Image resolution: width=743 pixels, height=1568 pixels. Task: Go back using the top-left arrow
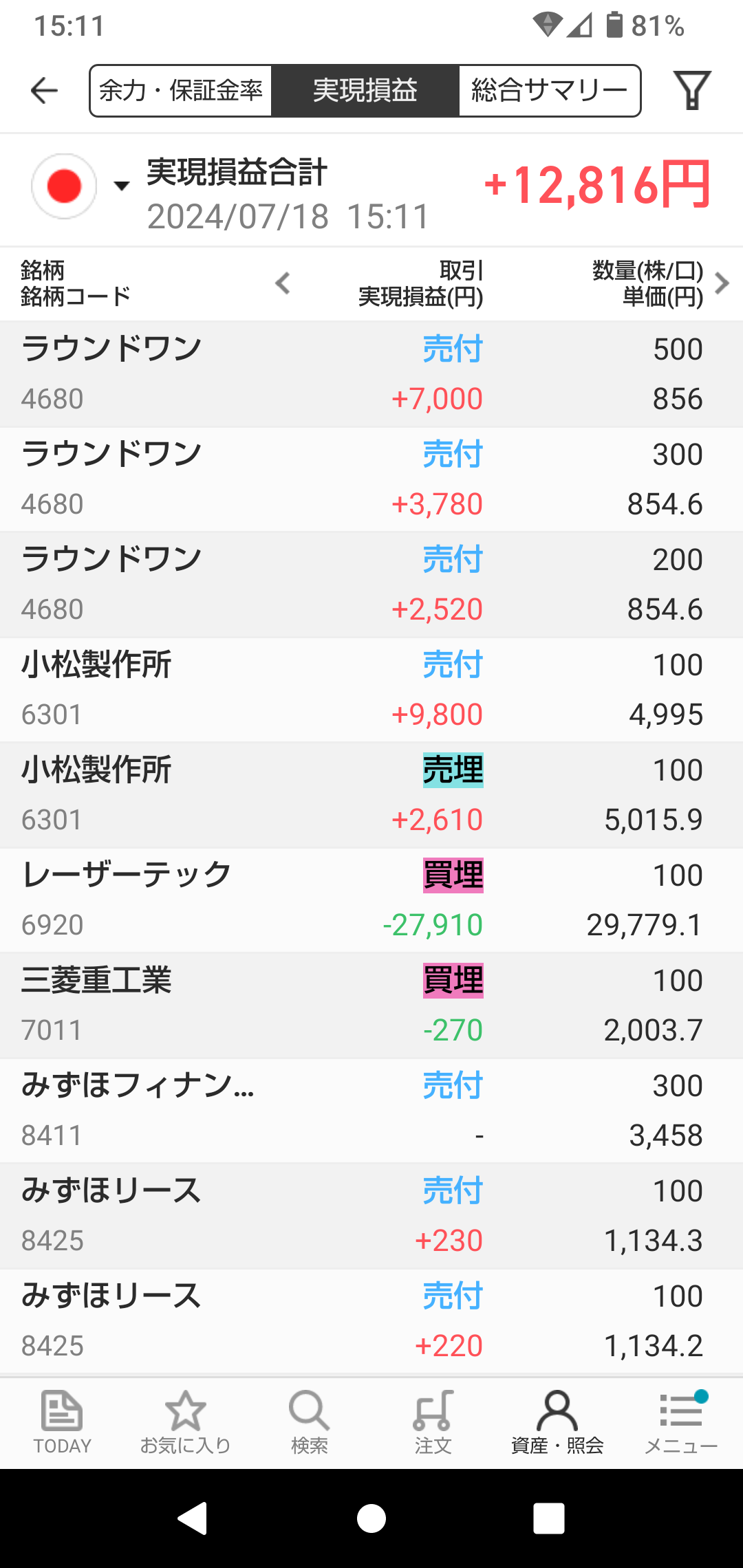45,91
